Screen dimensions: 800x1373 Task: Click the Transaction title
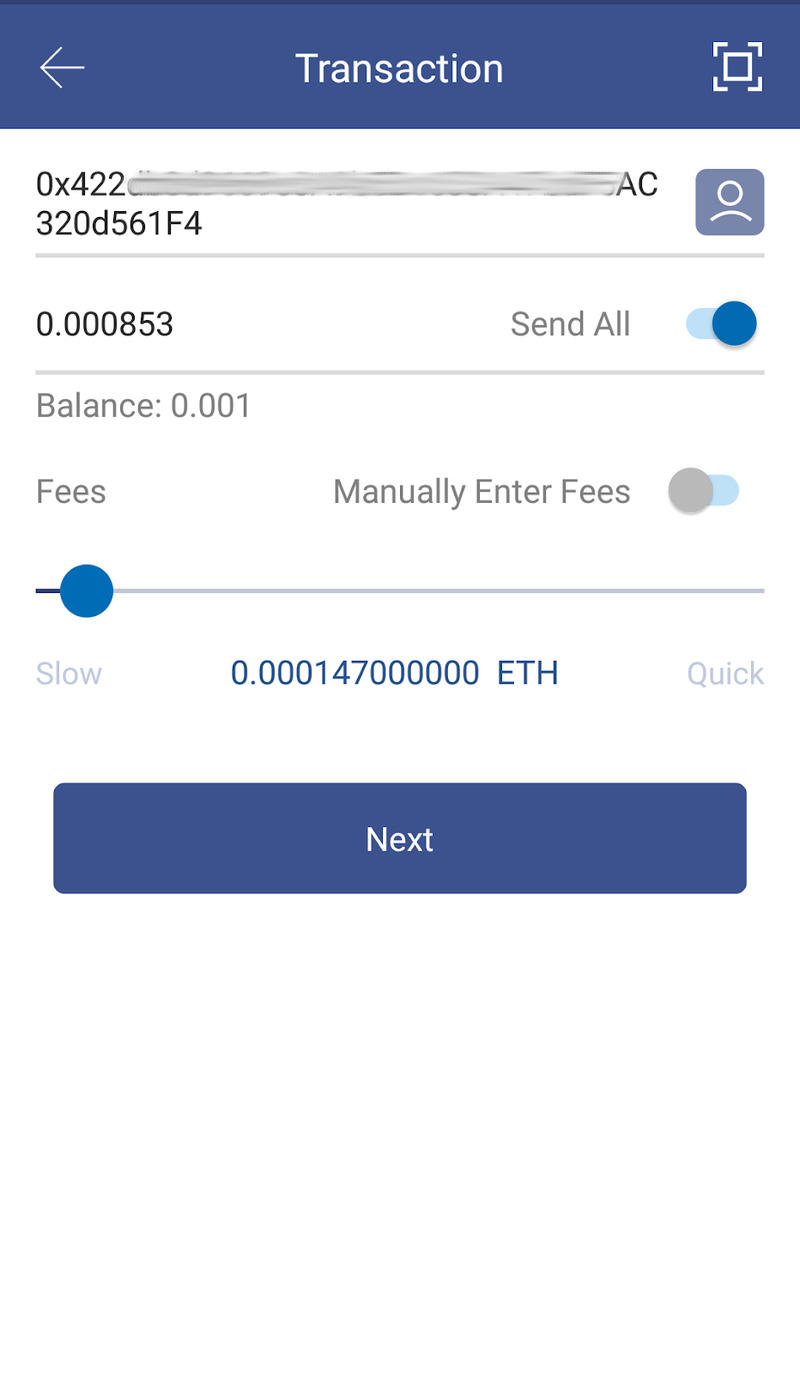tap(399, 67)
